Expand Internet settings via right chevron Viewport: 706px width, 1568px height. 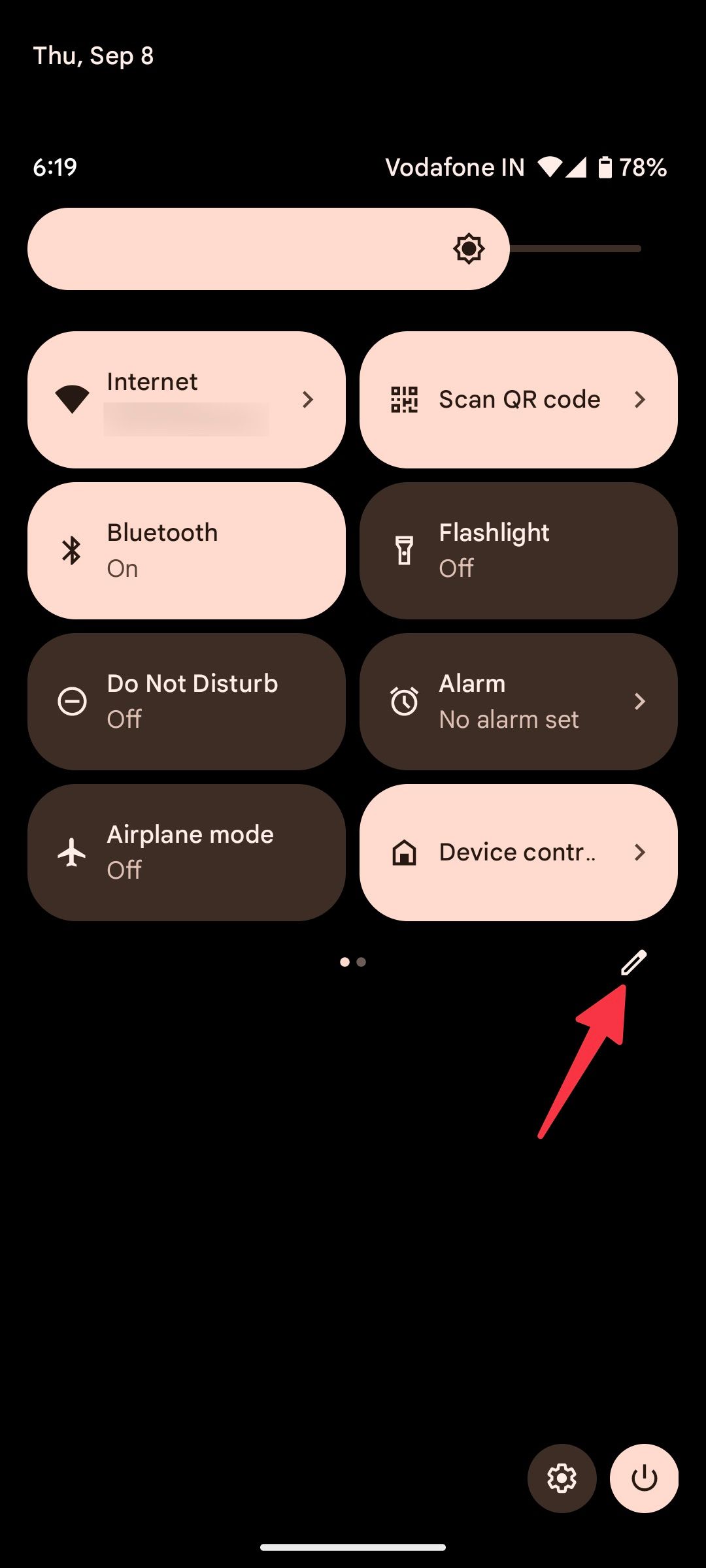coord(307,400)
